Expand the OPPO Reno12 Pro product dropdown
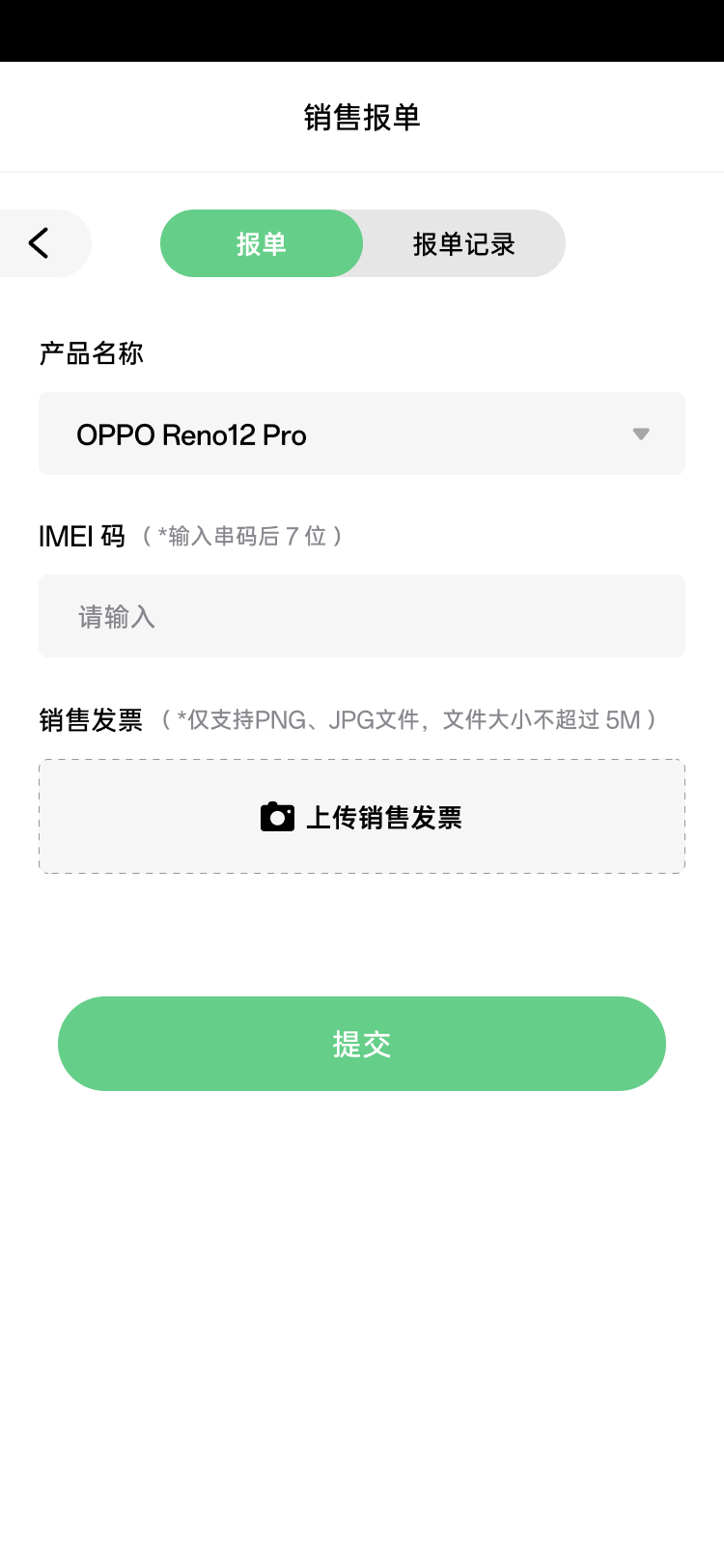Viewport: 724px width, 1568px height. point(362,434)
